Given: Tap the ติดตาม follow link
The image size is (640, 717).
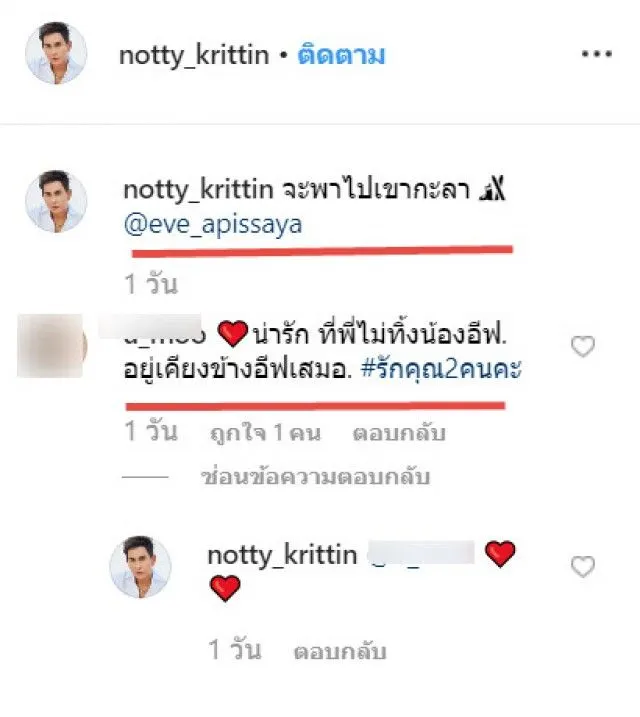Looking at the screenshot, I should pyautogui.click(x=343, y=54).
